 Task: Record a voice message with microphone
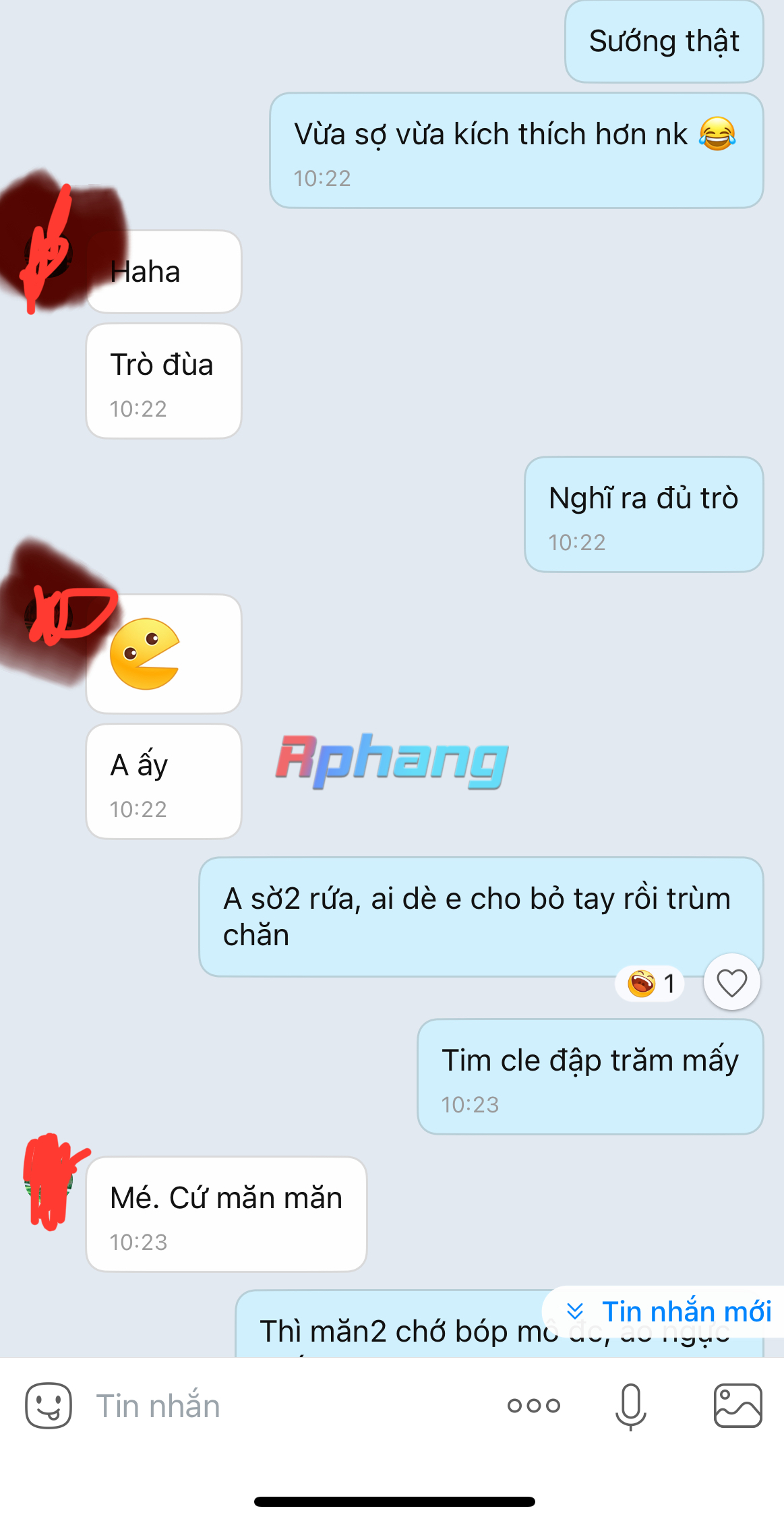(x=630, y=1406)
